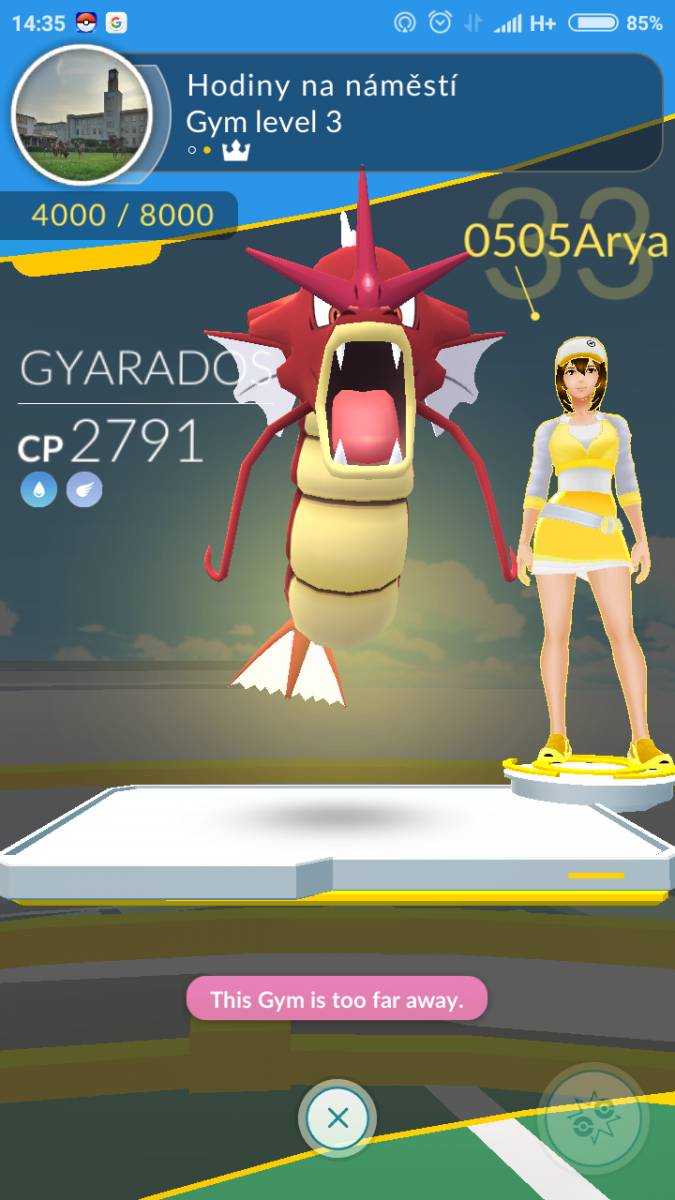Close the gym view with X button
Viewport: 675px width, 1200px height.
[338, 1118]
